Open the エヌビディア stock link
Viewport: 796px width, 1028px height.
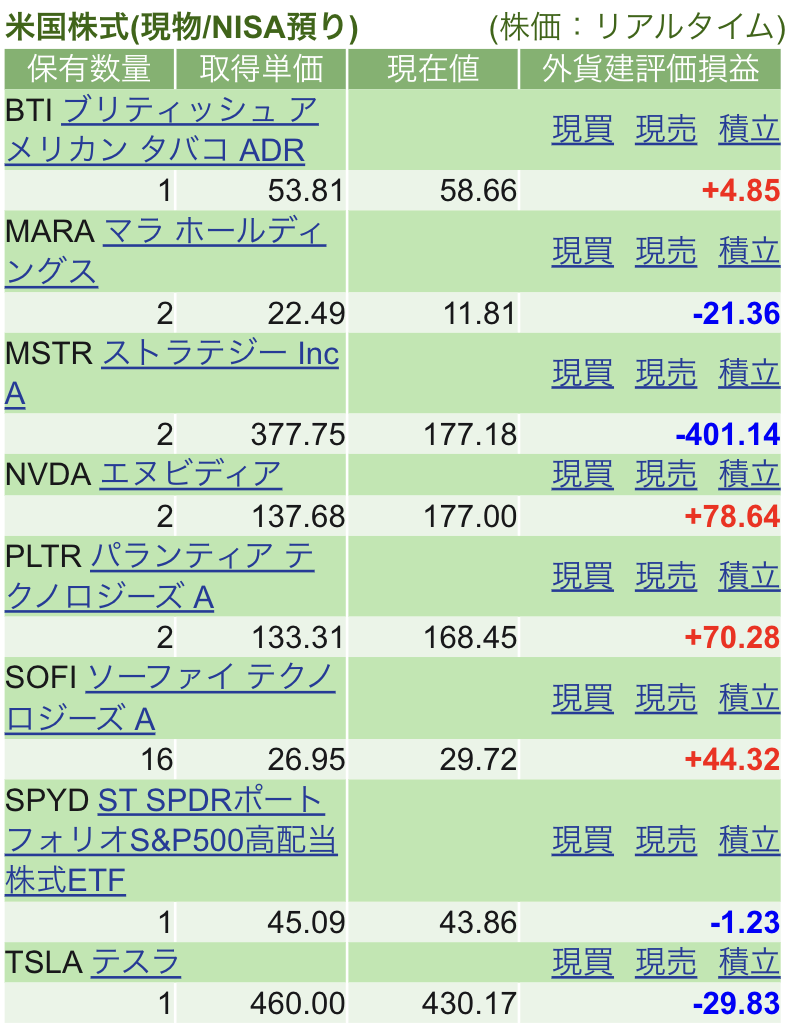tap(190, 474)
